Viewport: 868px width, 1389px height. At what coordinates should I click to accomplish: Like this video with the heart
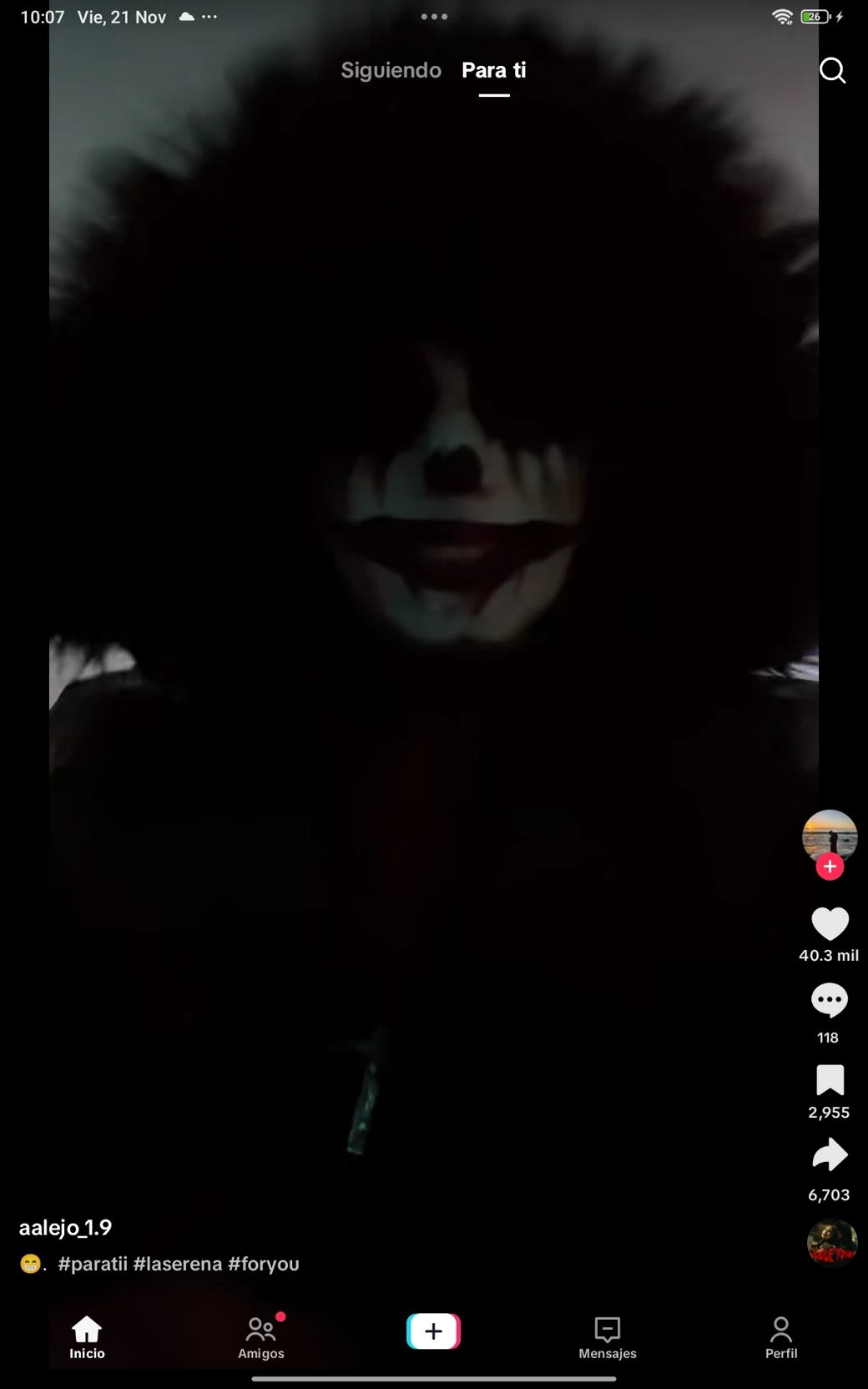pyautogui.click(x=830, y=924)
